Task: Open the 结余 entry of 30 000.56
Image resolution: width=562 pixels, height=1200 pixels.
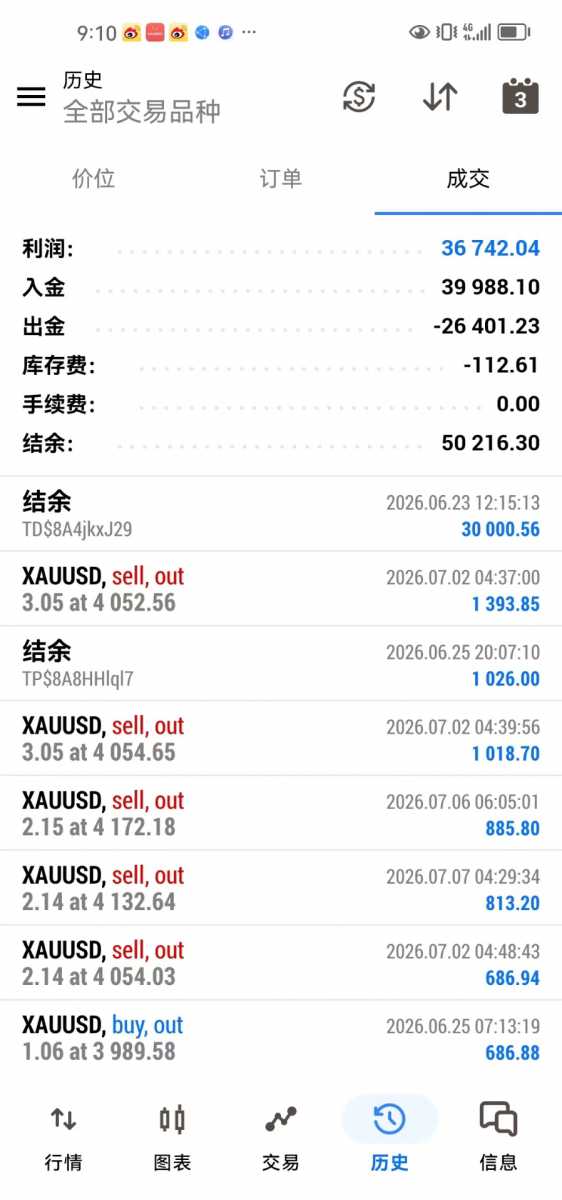Action: pyautogui.click(x=281, y=514)
